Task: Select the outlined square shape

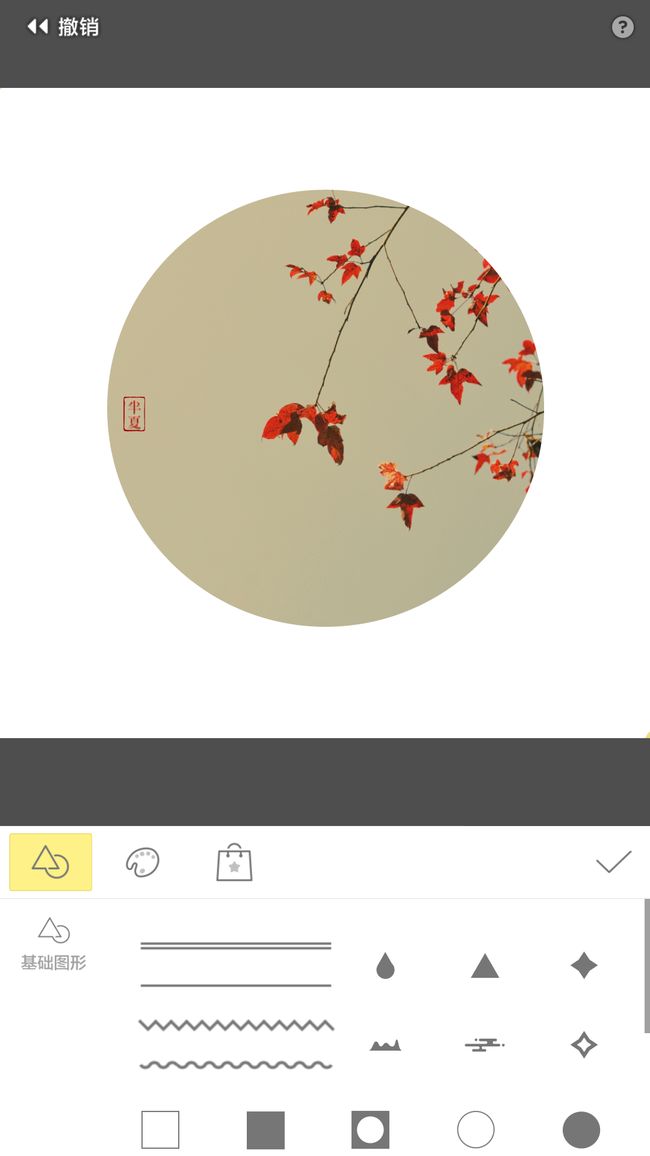Action: click(160, 1129)
